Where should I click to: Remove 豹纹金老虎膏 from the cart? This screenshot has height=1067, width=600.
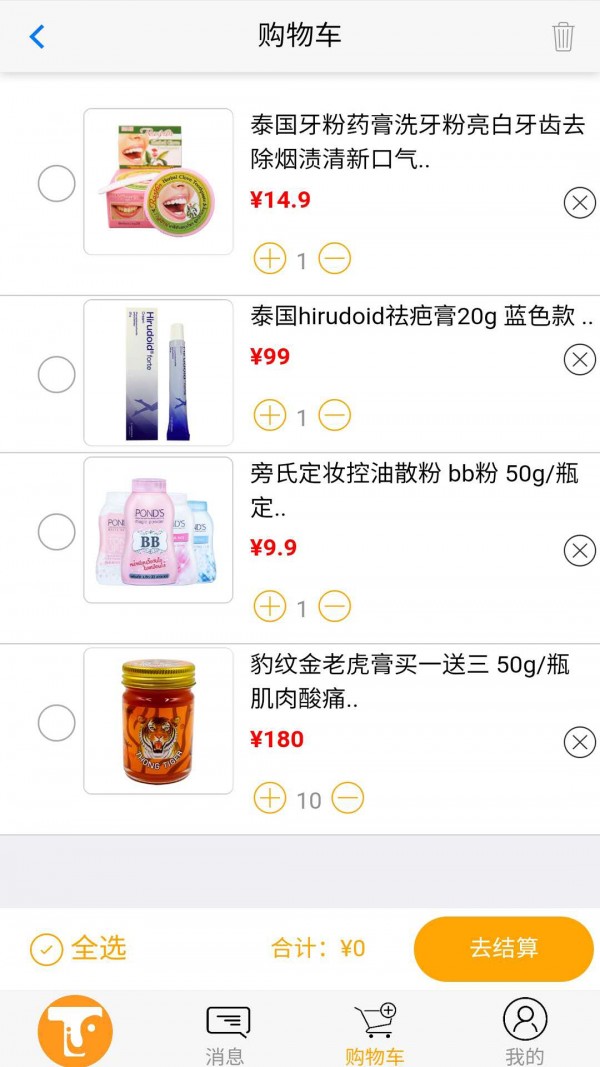[x=579, y=742]
